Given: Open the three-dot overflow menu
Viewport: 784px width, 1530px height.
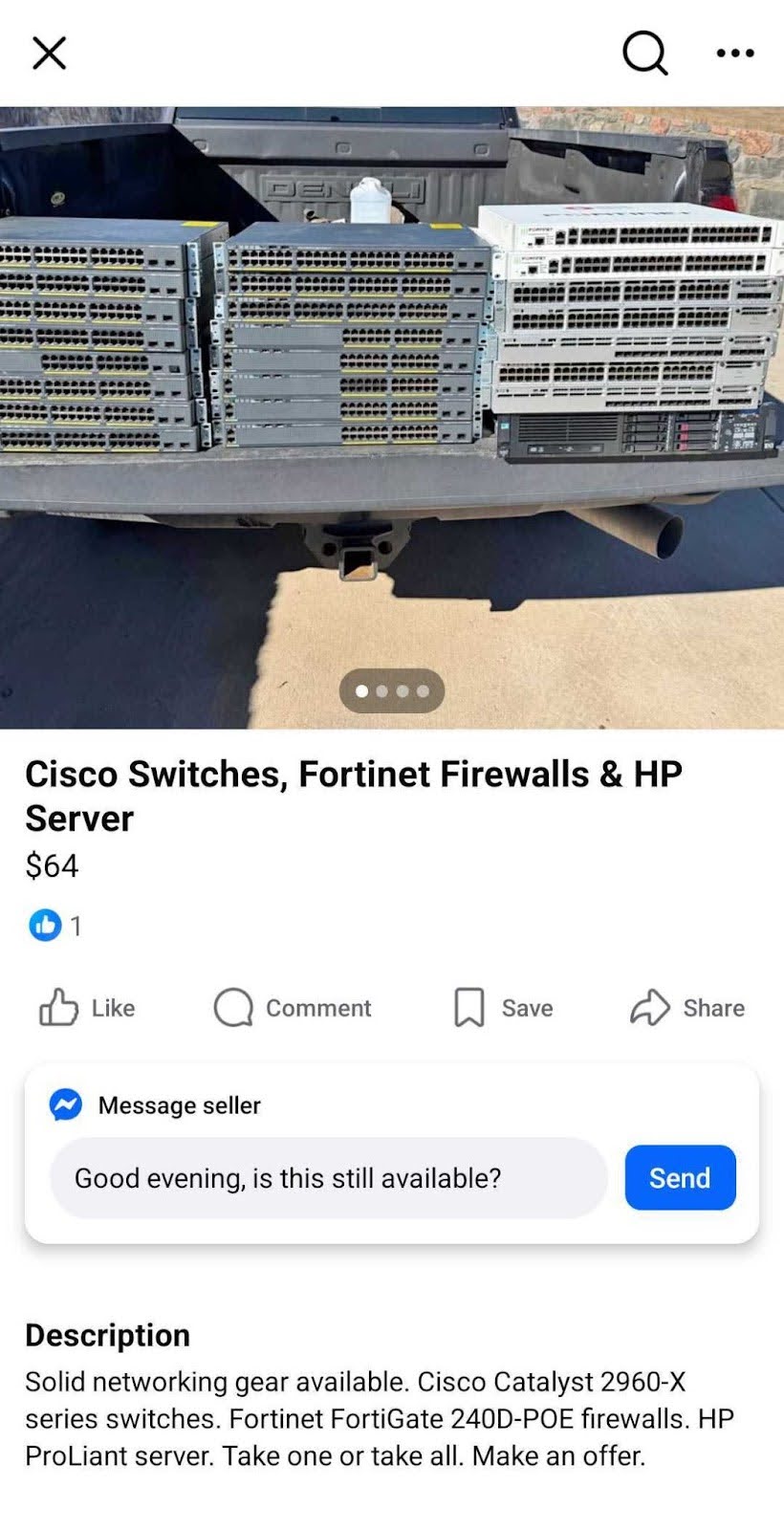Looking at the screenshot, I should coord(735,54).
